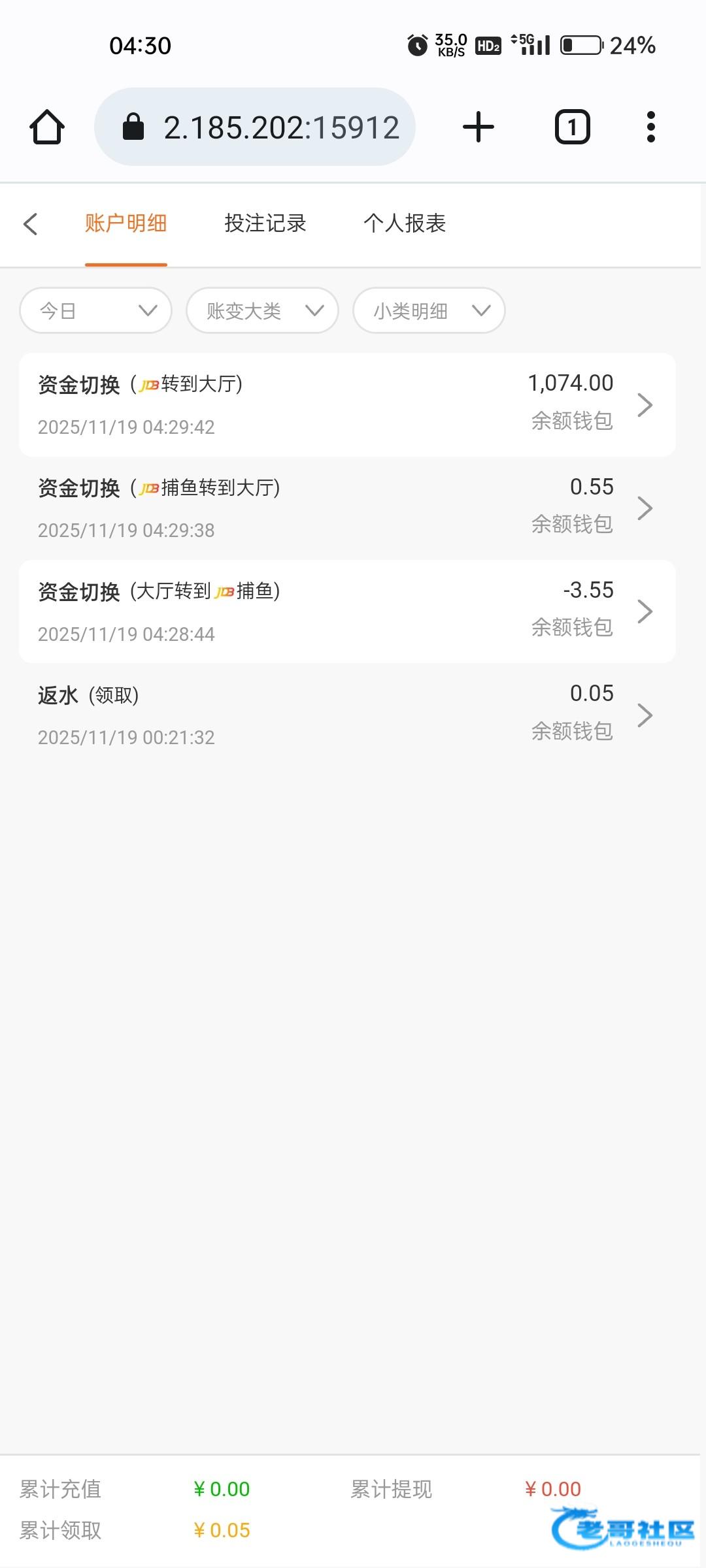Screen dimensions: 706x1568
Task: Open a new browser tab
Action: (x=479, y=127)
